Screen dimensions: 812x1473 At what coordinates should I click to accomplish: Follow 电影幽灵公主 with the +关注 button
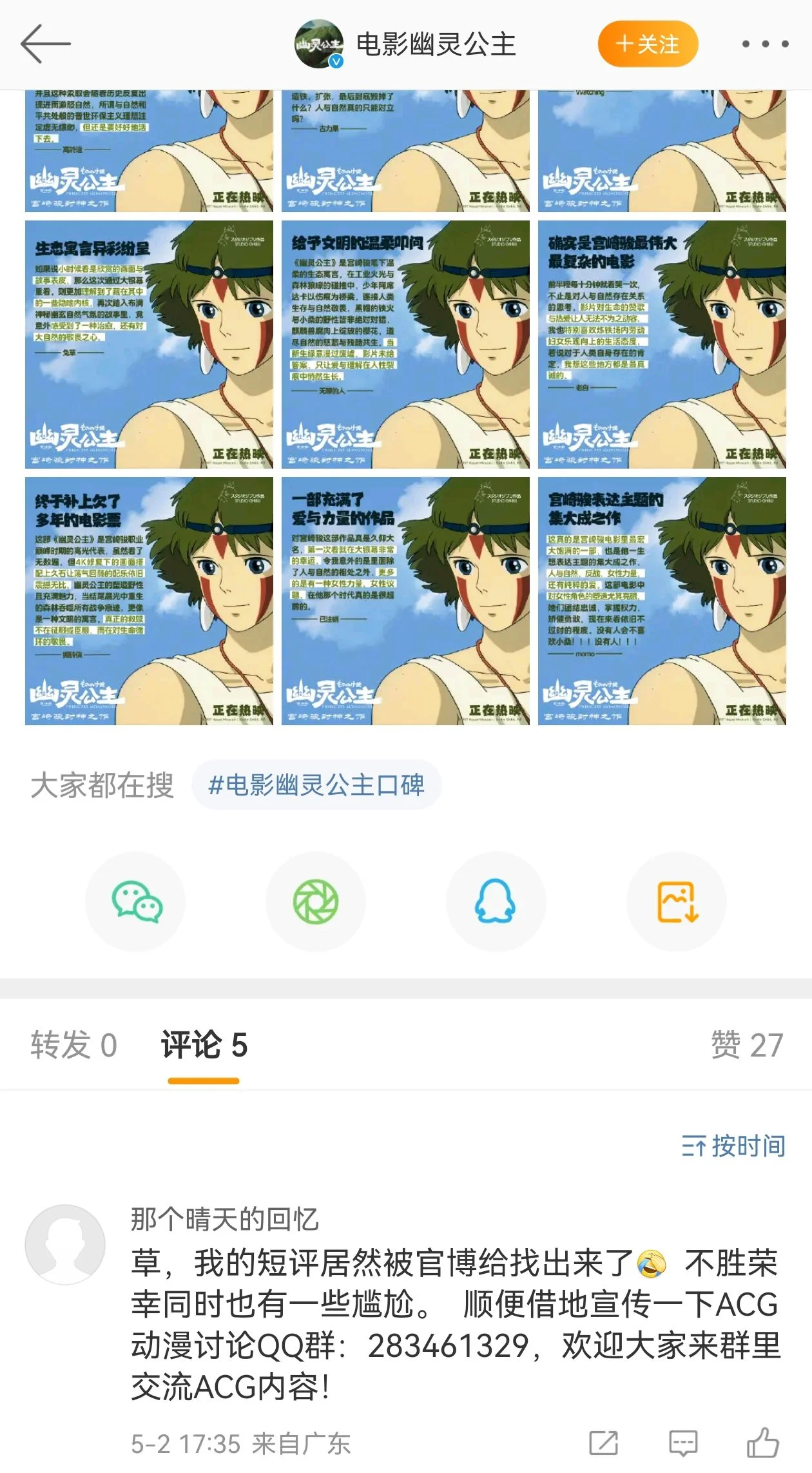tap(648, 44)
